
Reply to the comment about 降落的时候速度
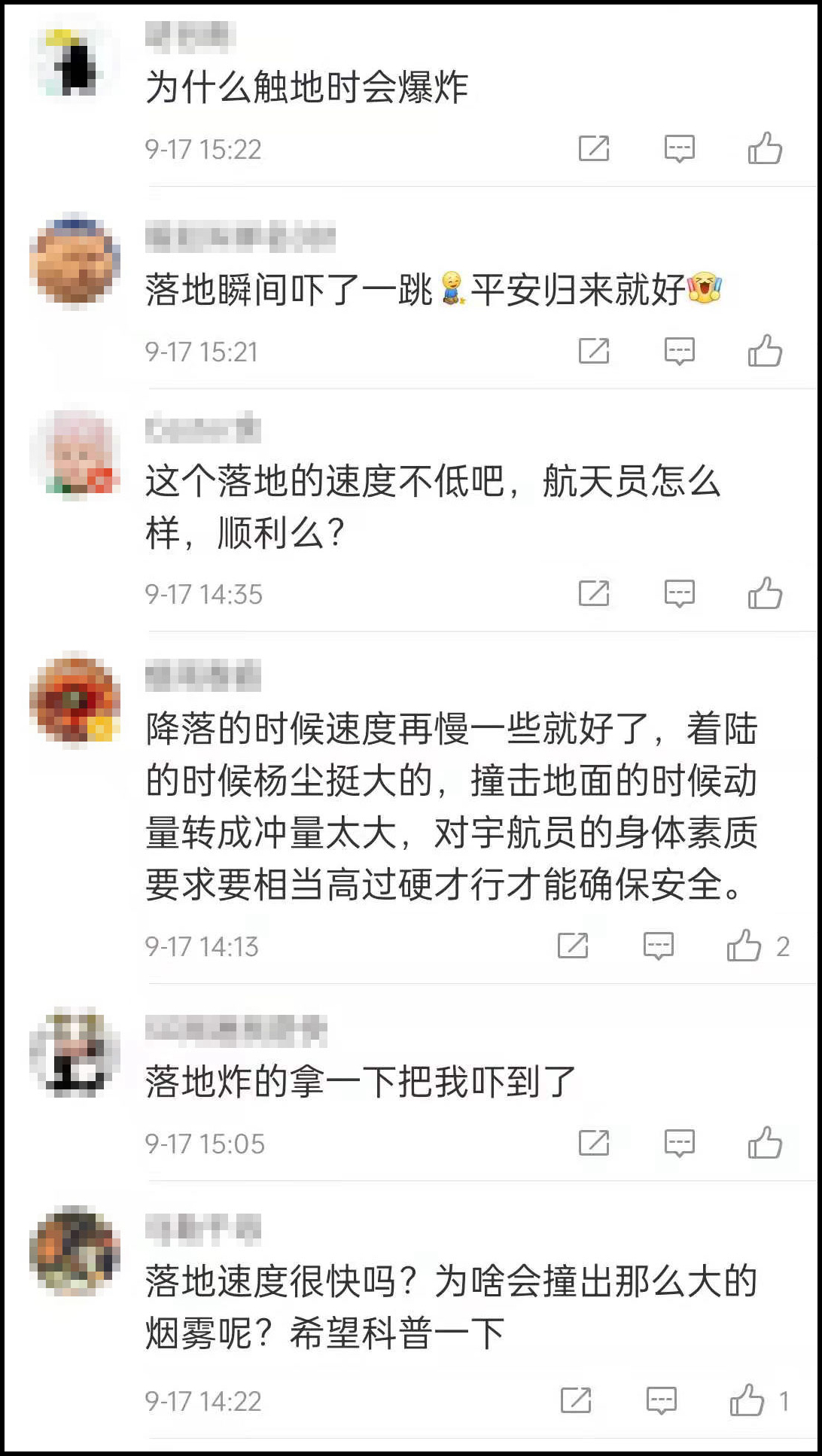pyautogui.click(x=658, y=946)
